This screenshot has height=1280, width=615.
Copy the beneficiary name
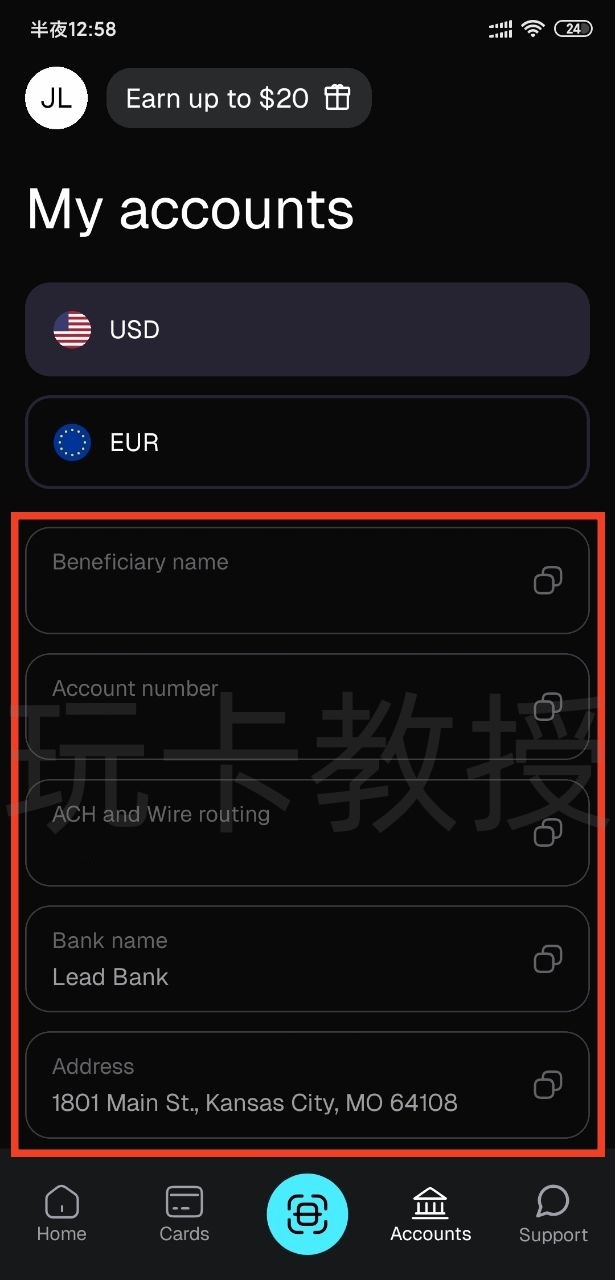(547, 580)
